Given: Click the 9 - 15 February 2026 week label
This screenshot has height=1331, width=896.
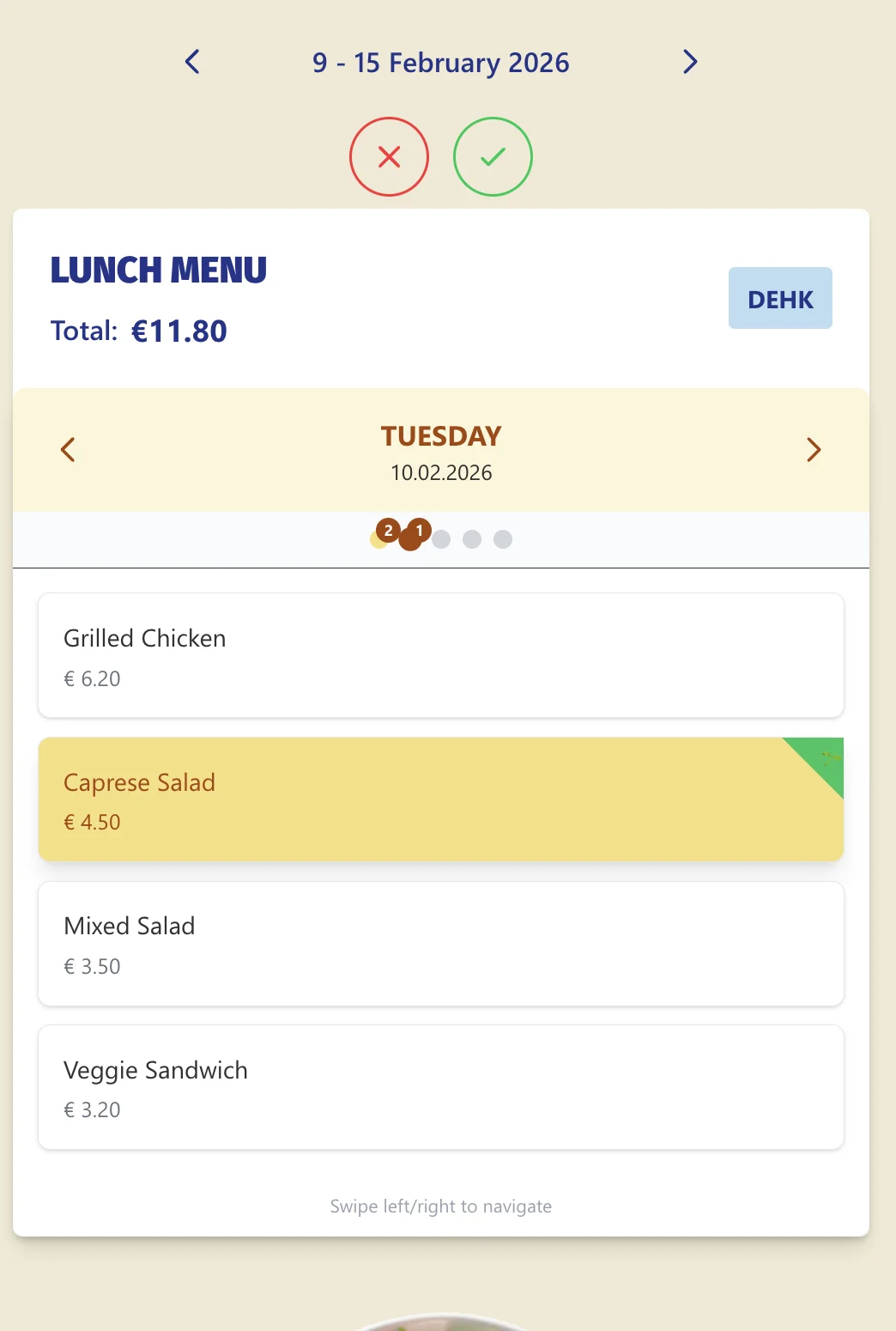Looking at the screenshot, I should point(441,62).
